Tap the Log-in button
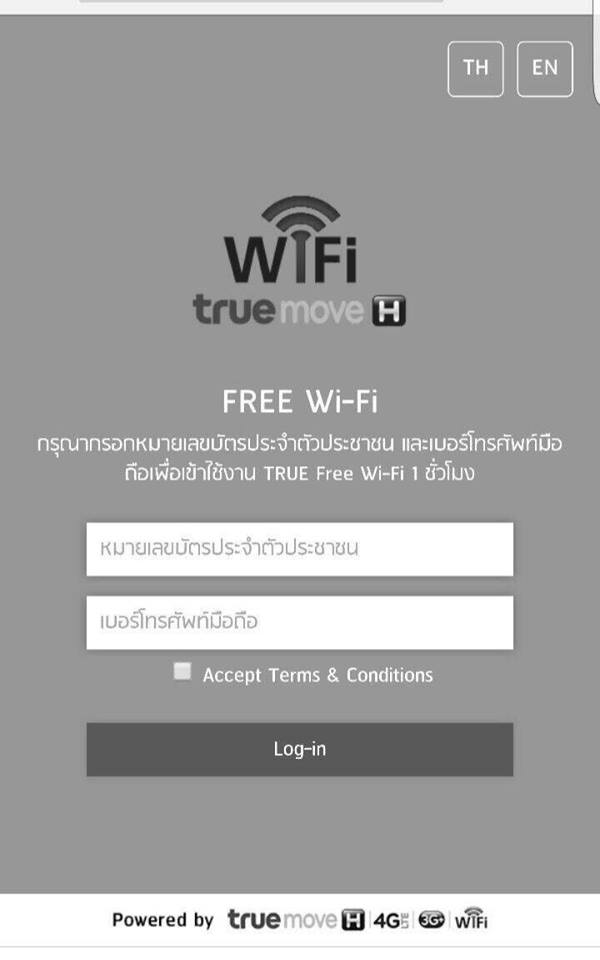Viewport: 600px width, 960px height. click(x=299, y=749)
